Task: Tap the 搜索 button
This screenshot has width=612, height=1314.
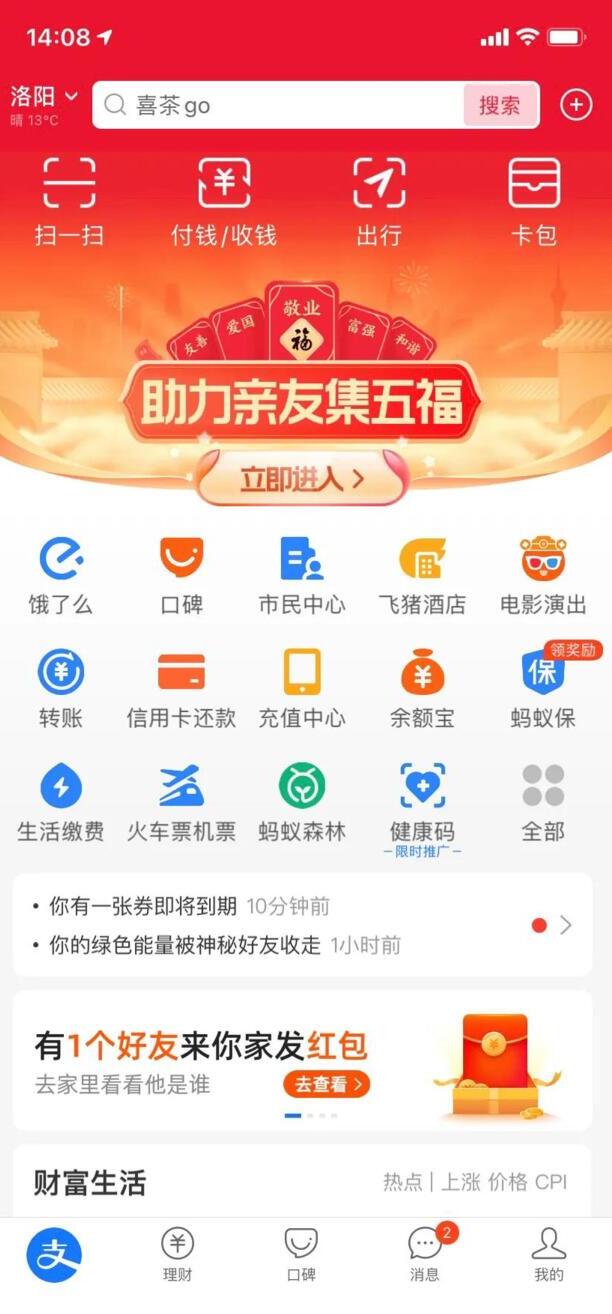Action: 500,105
